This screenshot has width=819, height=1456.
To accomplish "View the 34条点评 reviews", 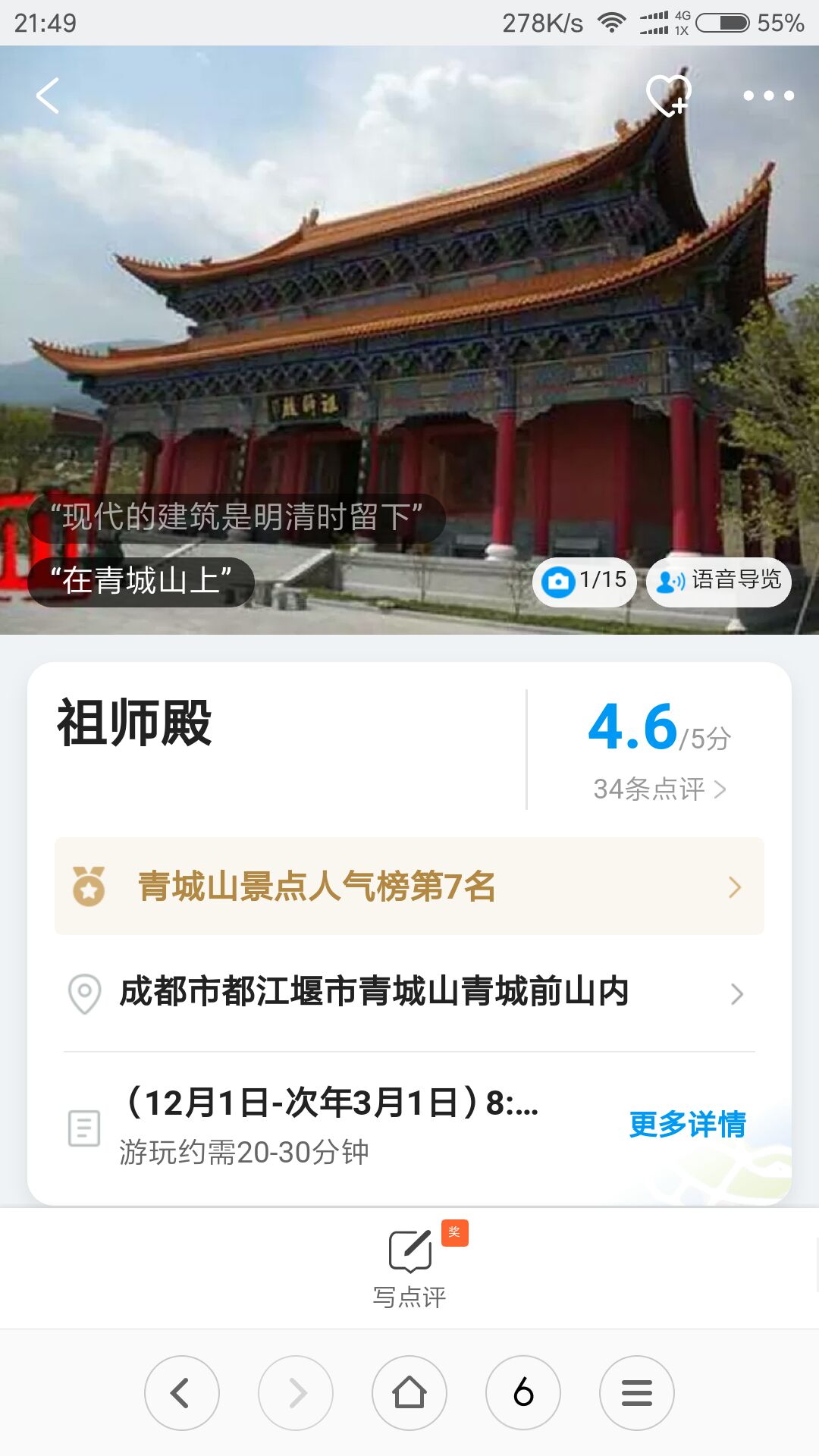I will point(659,789).
